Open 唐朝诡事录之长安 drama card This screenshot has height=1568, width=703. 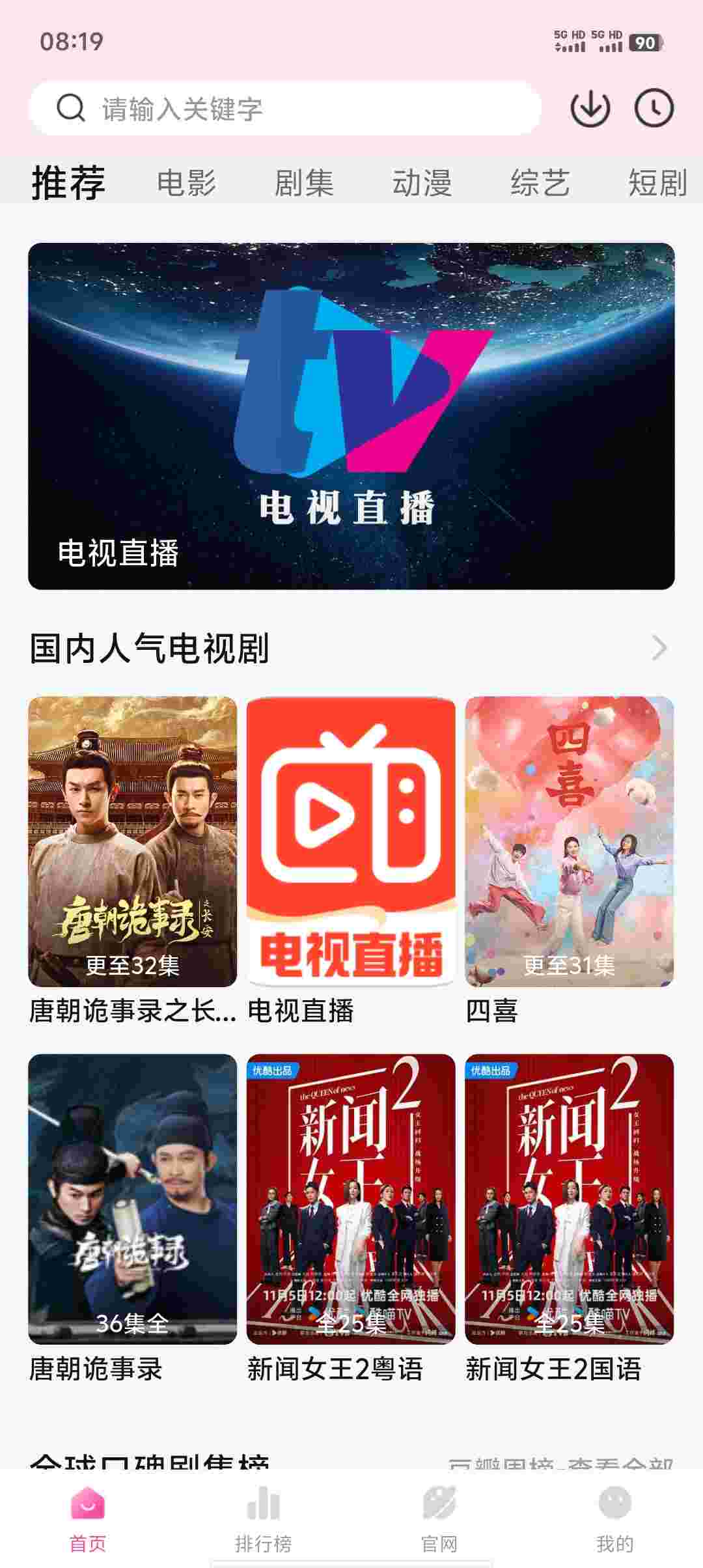[x=132, y=841]
